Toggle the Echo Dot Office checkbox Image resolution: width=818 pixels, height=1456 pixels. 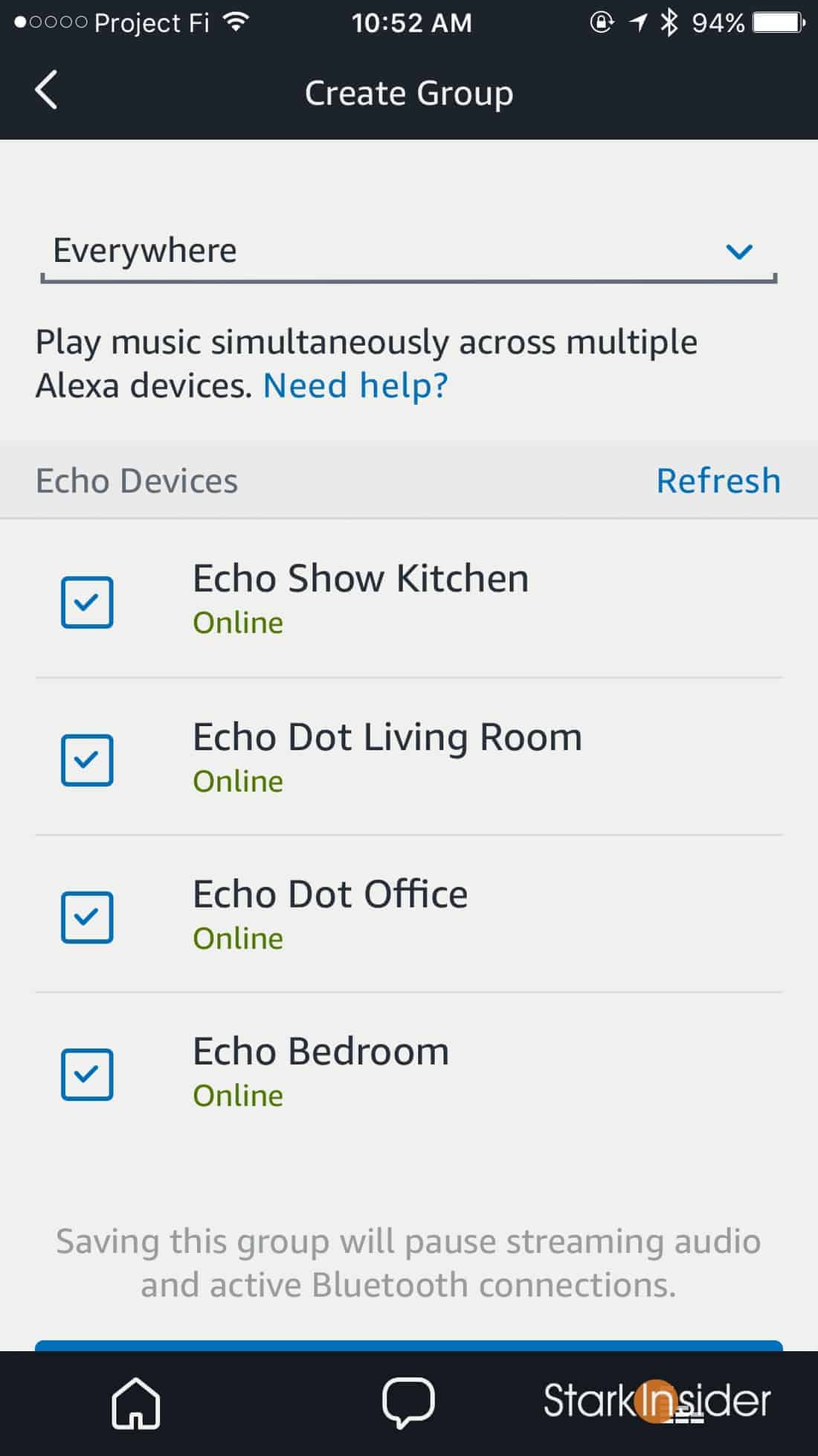pos(87,917)
